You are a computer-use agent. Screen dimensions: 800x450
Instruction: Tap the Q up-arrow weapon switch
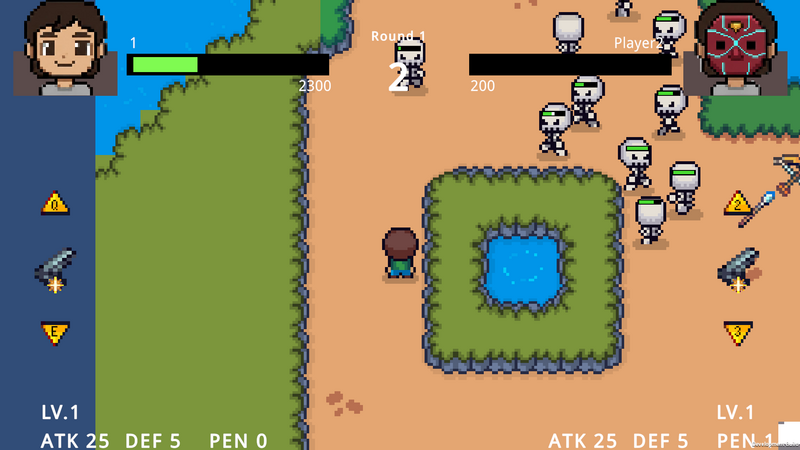point(54,205)
